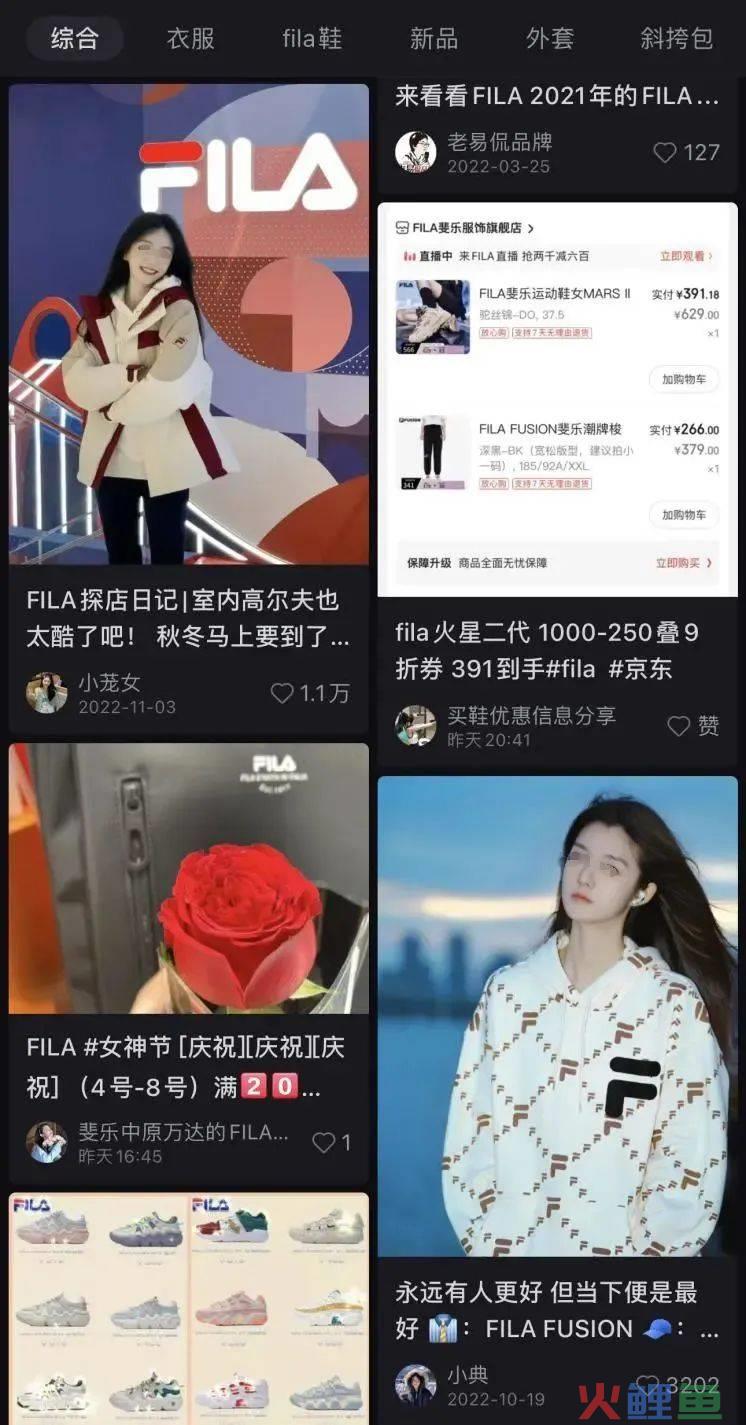Open 小茏女's profile avatar

(46, 693)
